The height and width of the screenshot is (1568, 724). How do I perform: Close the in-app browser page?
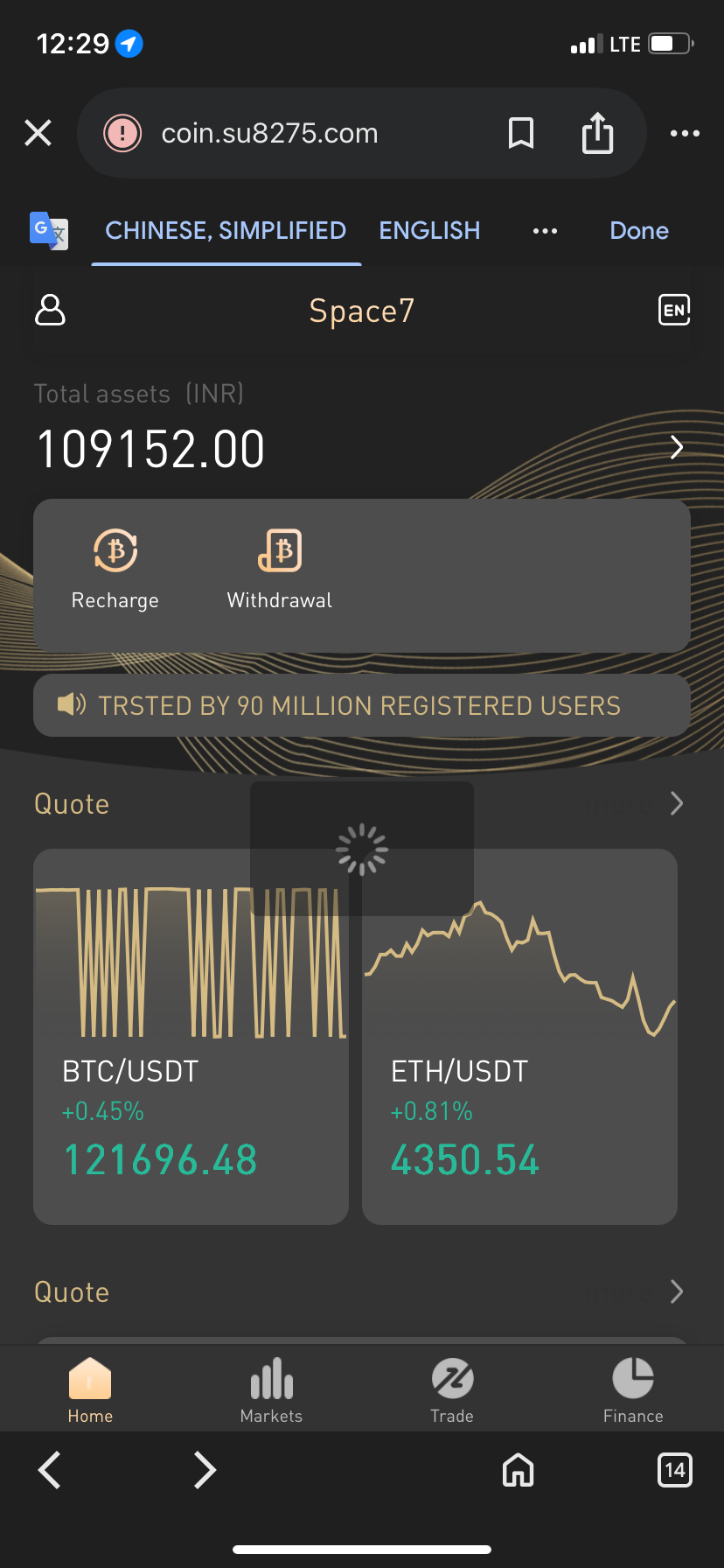(38, 133)
